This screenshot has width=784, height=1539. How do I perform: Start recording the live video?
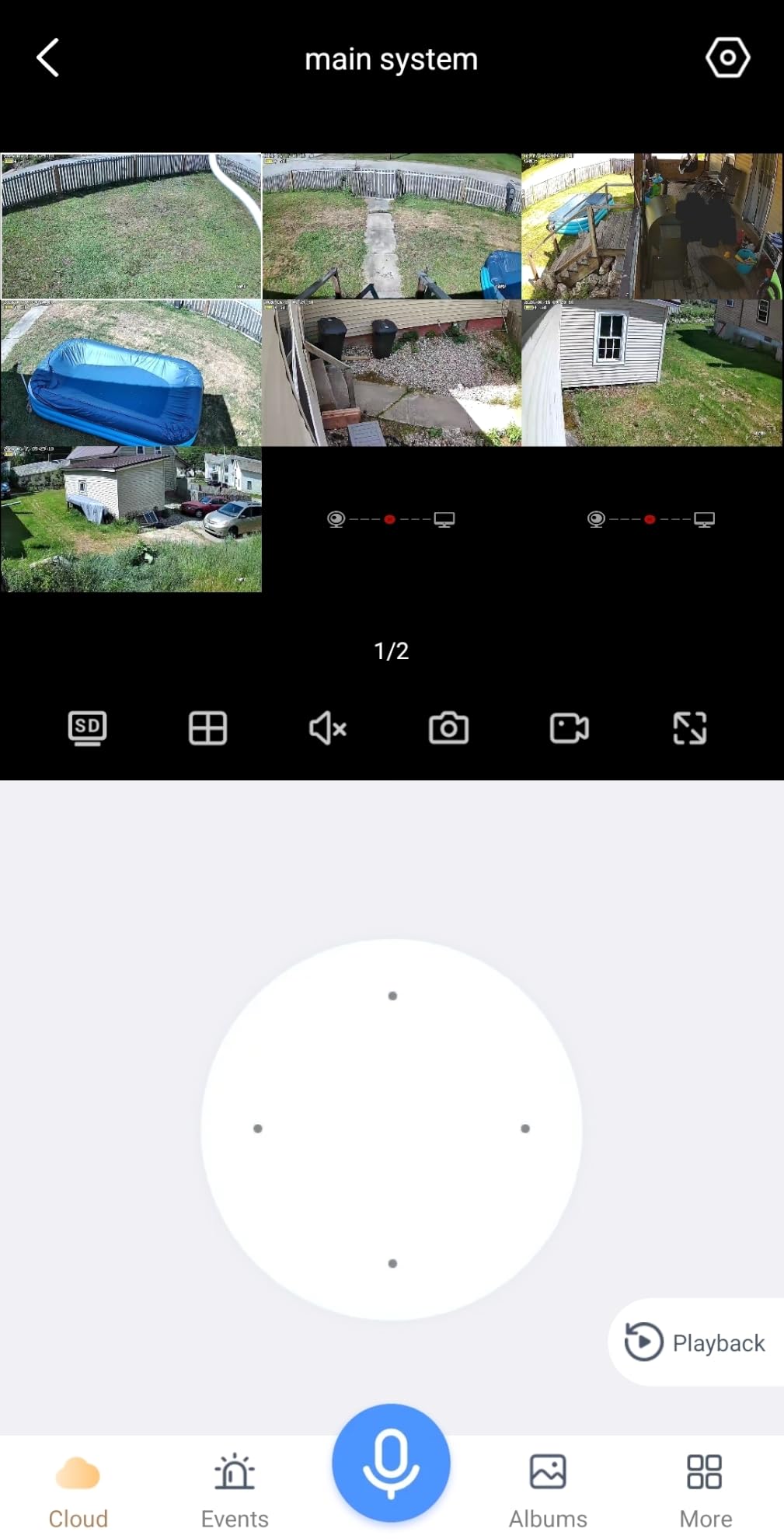point(569,728)
